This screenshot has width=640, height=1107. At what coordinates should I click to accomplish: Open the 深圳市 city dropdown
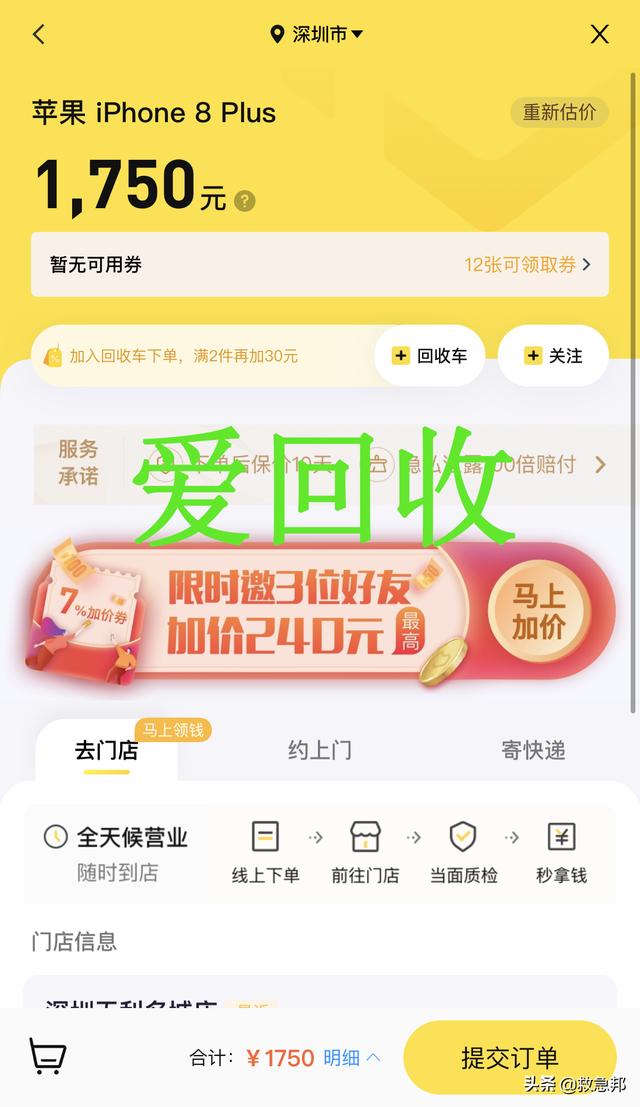pos(317,35)
